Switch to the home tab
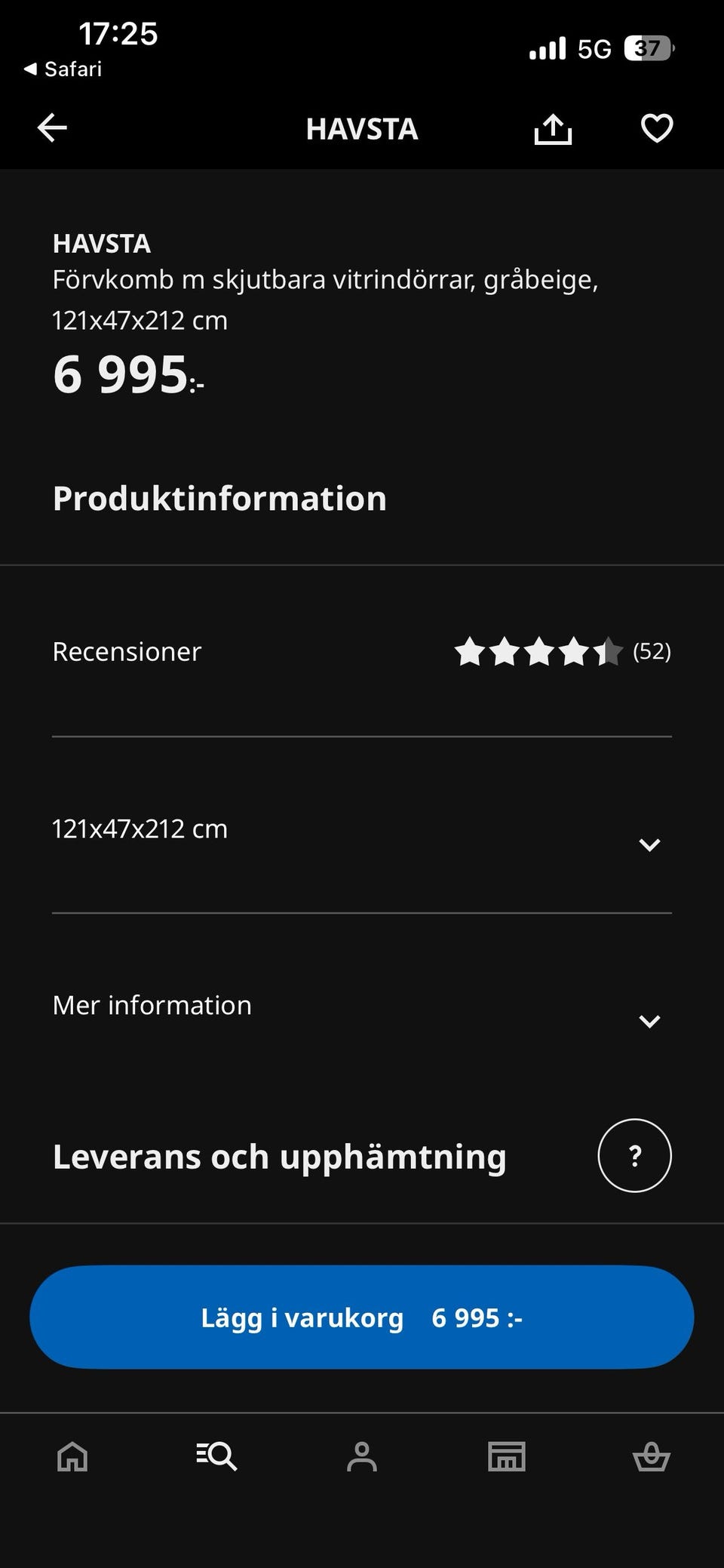 point(72,1456)
